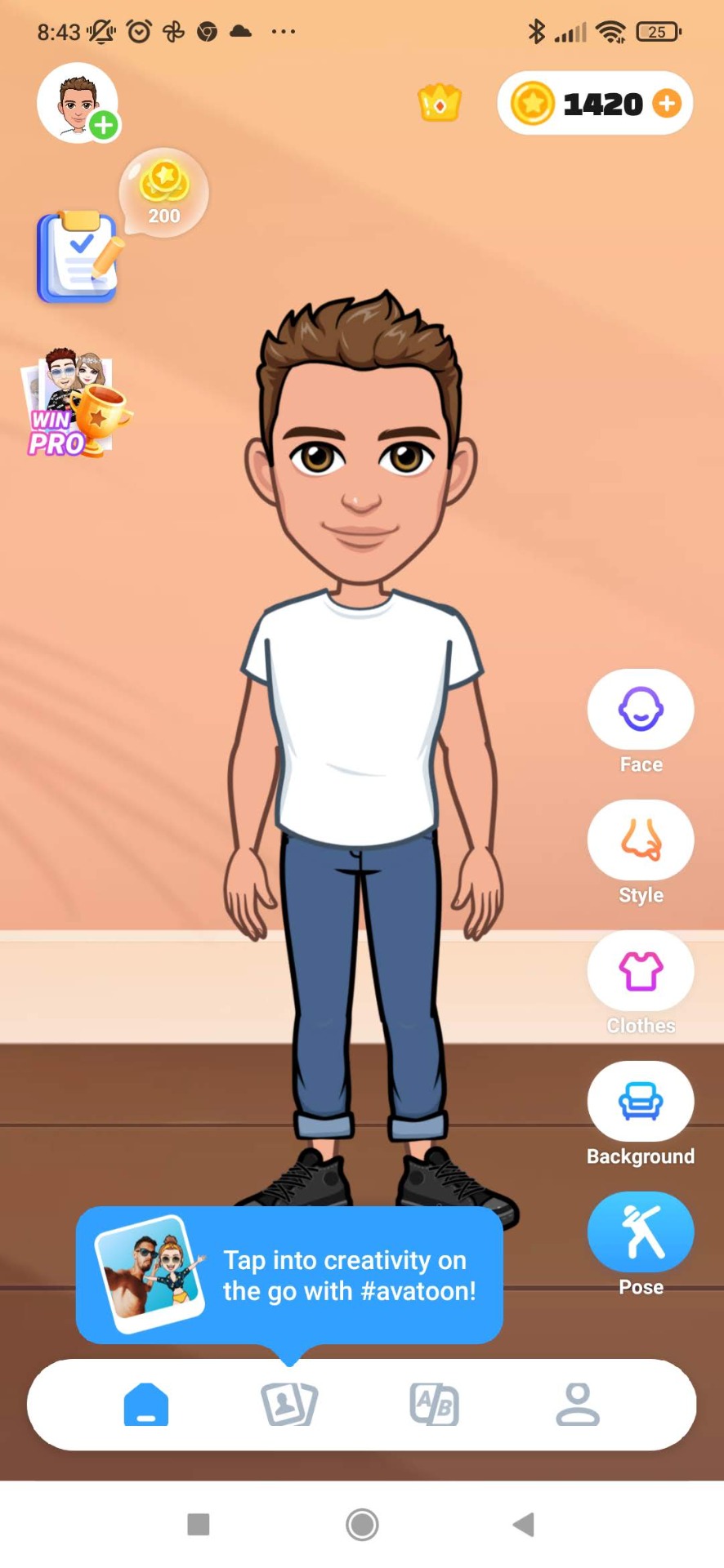Open the A/B text stickers tab
This screenshot has height=1568, width=724.
[434, 1405]
